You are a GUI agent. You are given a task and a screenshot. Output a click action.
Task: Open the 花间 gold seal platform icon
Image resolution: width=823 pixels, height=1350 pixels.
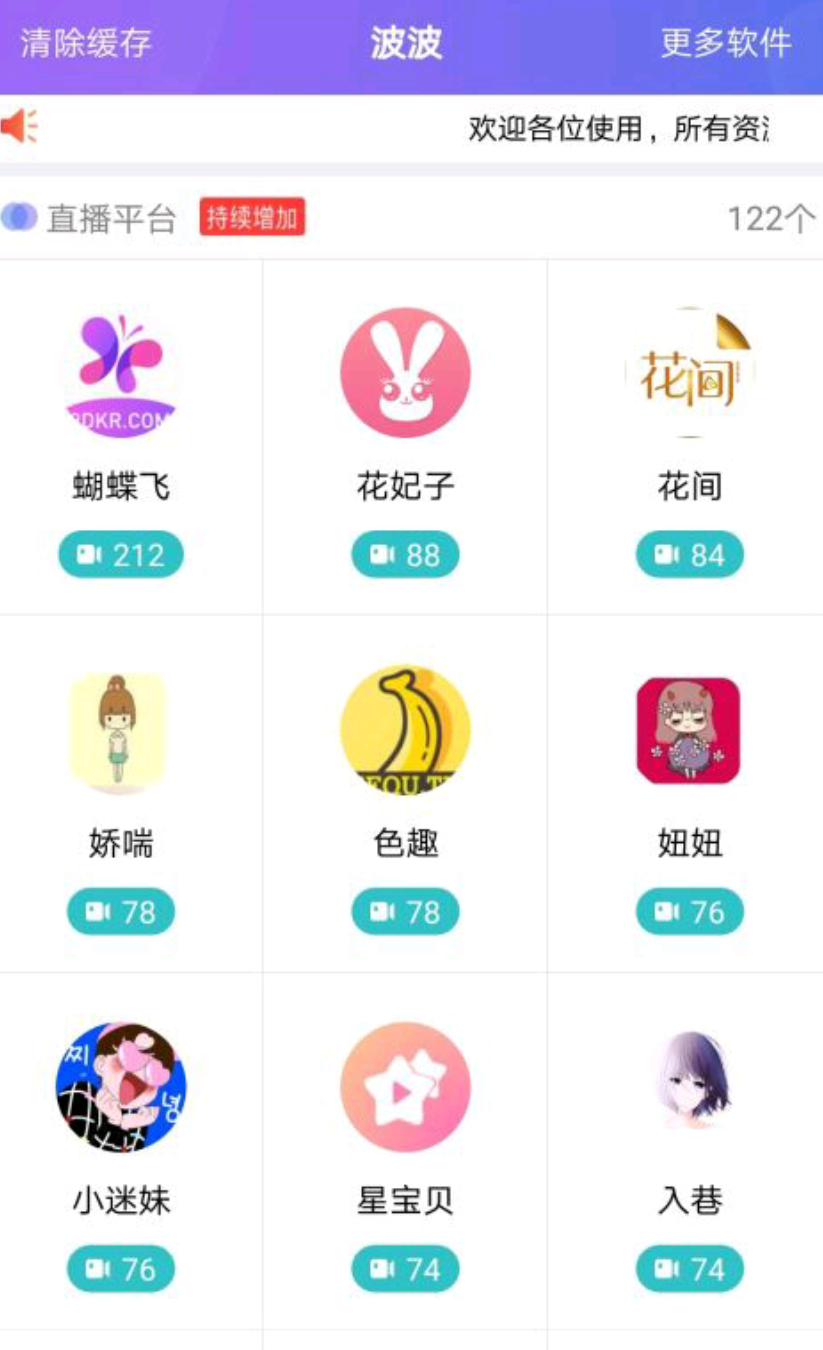[x=688, y=375]
